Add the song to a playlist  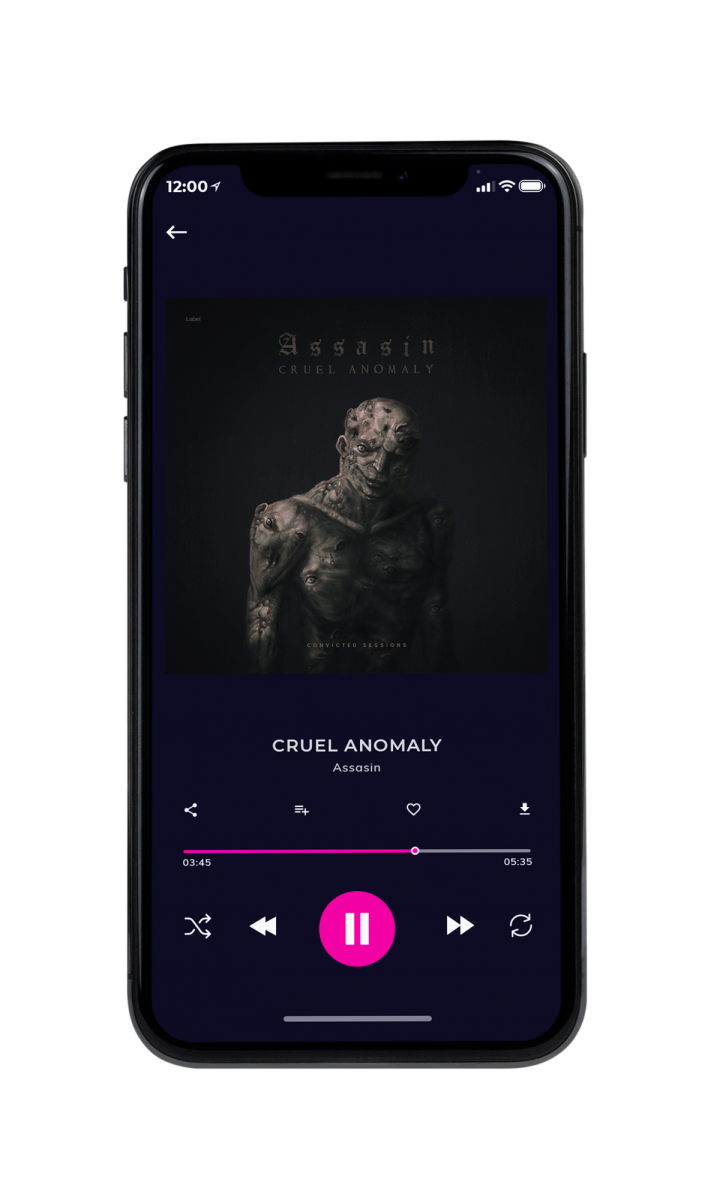[x=301, y=810]
